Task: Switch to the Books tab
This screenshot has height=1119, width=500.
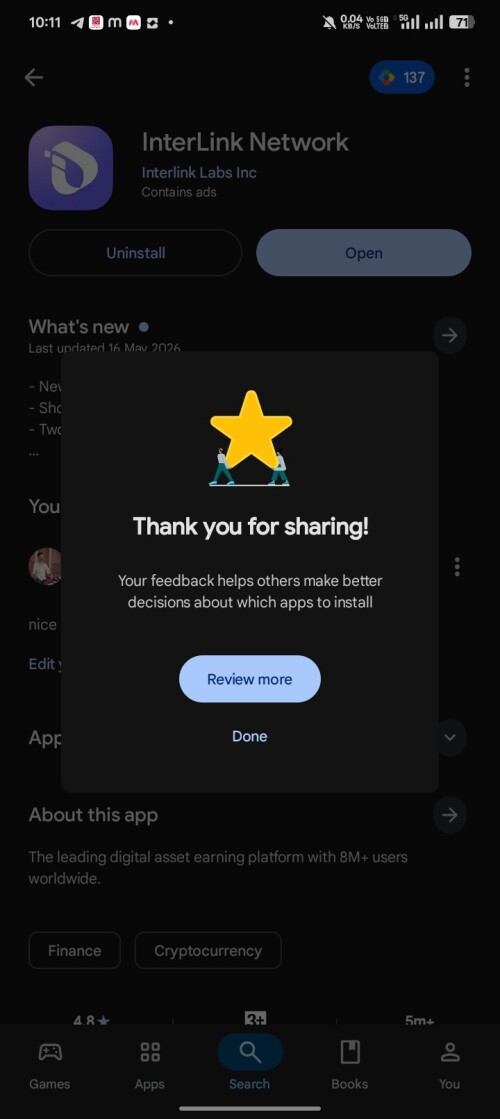Action: pyautogui.click(x=350, y=1065)
